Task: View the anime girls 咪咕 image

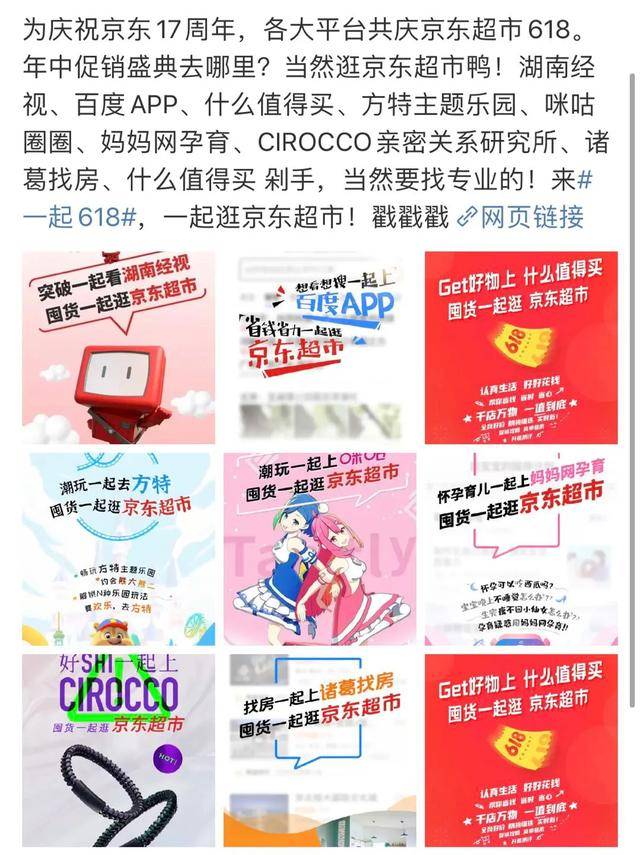Action: 319,549
